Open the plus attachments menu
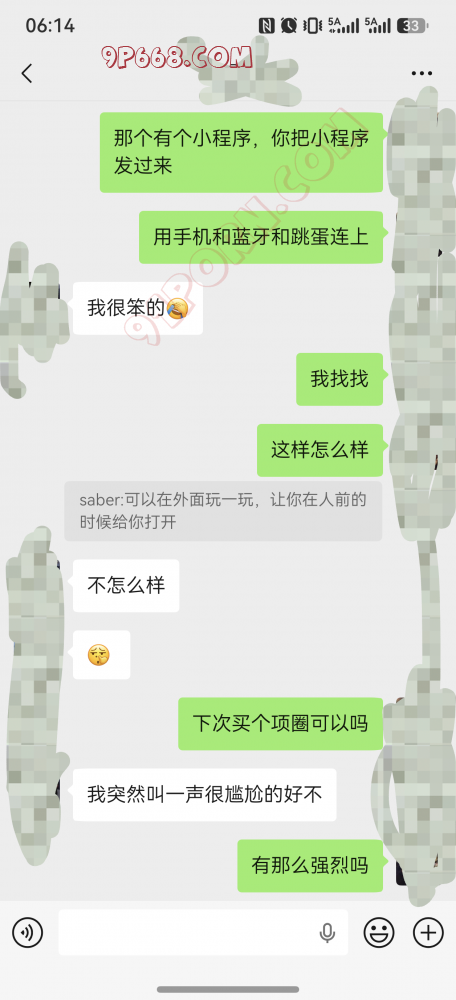Image resolution: width=456 pixels, height=1000 pixels. coord(428,933)
